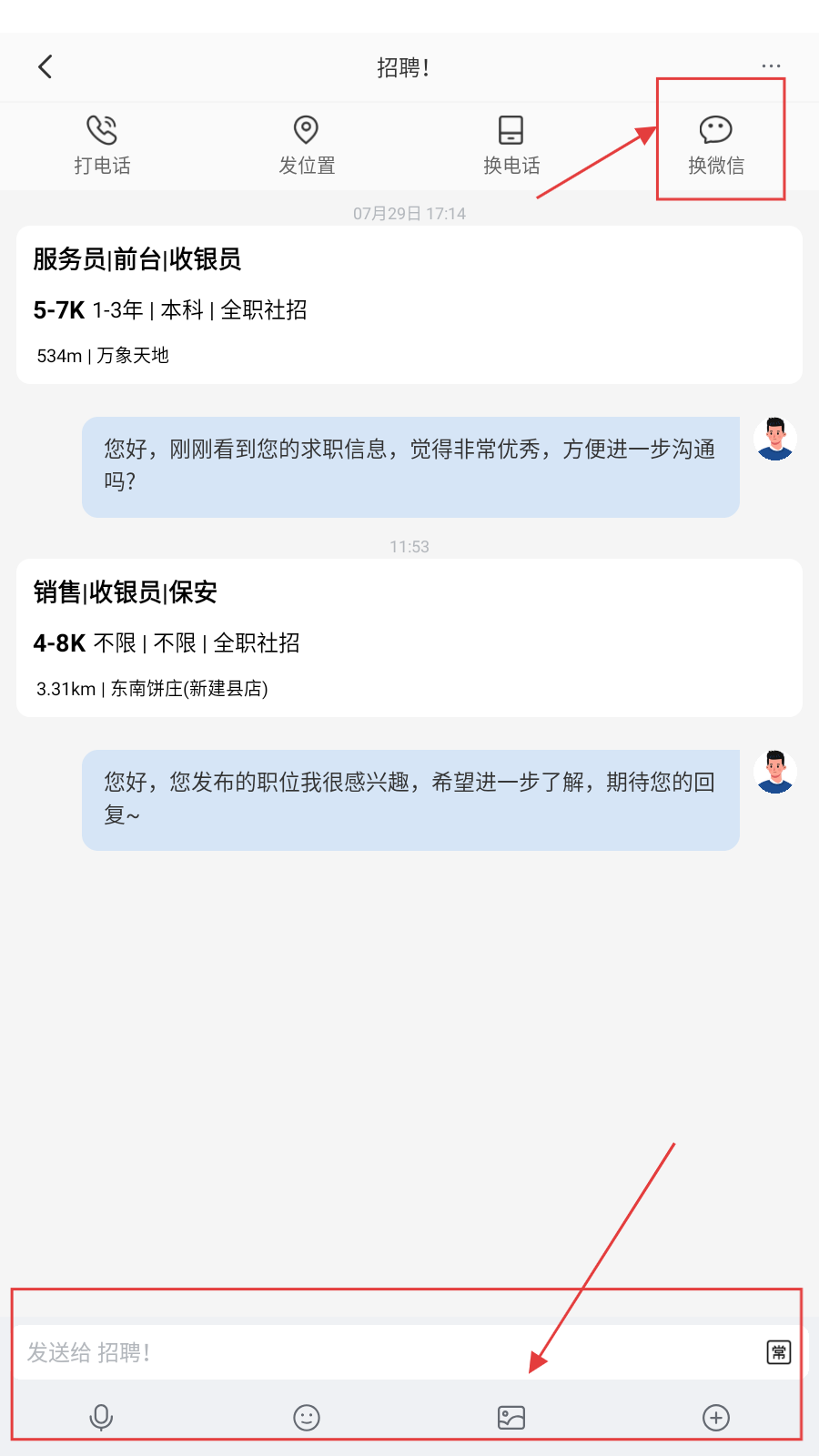
Task: Open the emoji picker
Action: (307, 1417)
